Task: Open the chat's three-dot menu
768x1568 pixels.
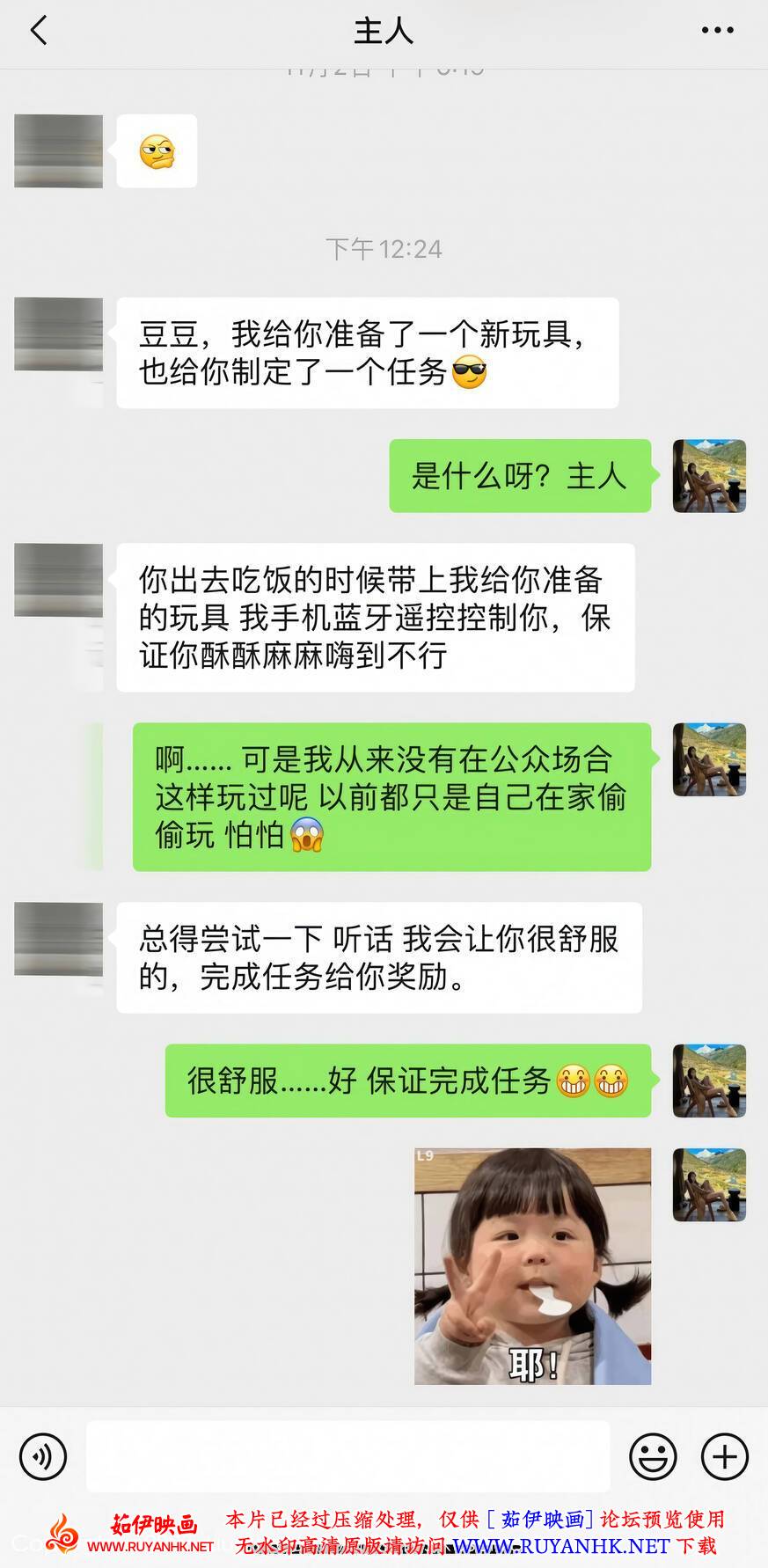Action: [x=717, y=31]
